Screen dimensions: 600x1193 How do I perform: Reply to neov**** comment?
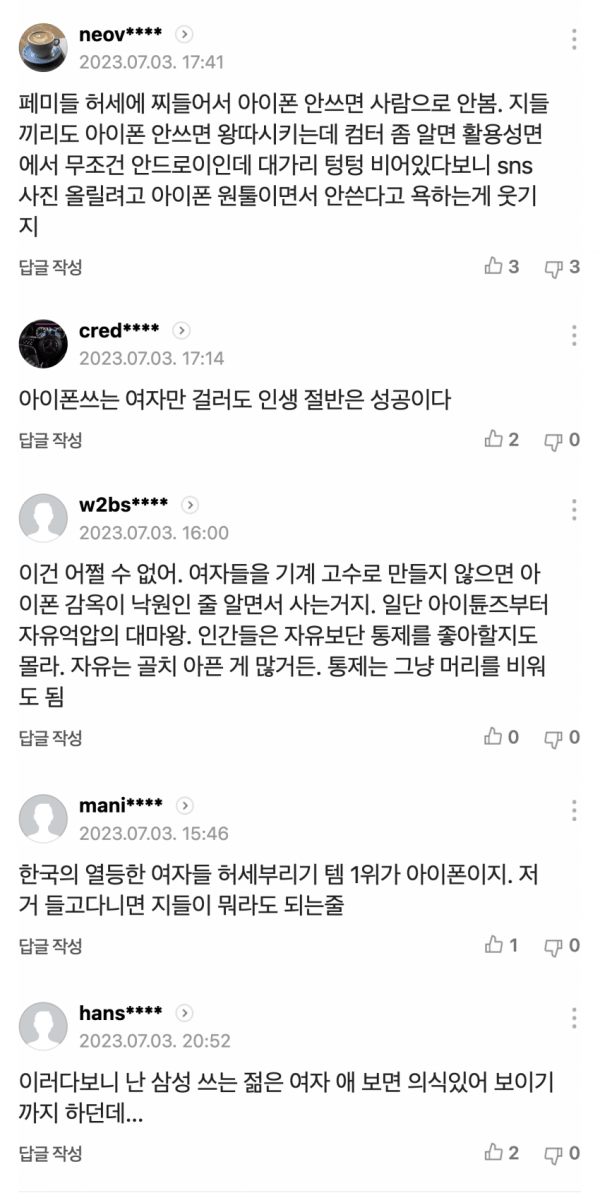[x=50, y=267]
